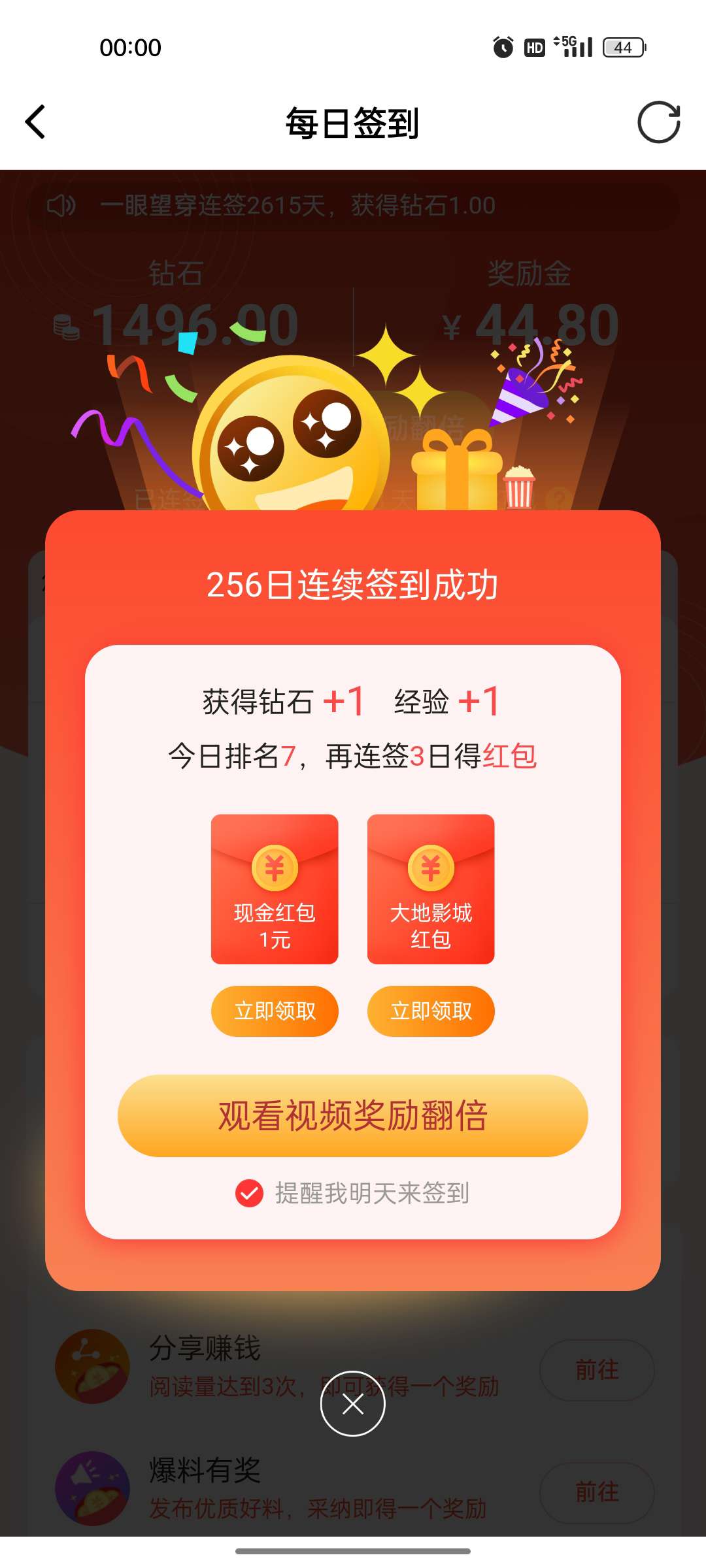706x1568 pixels.
Task: Claim the 大地影城红包 with 立即领取
Action: (x=431, y=1011)
